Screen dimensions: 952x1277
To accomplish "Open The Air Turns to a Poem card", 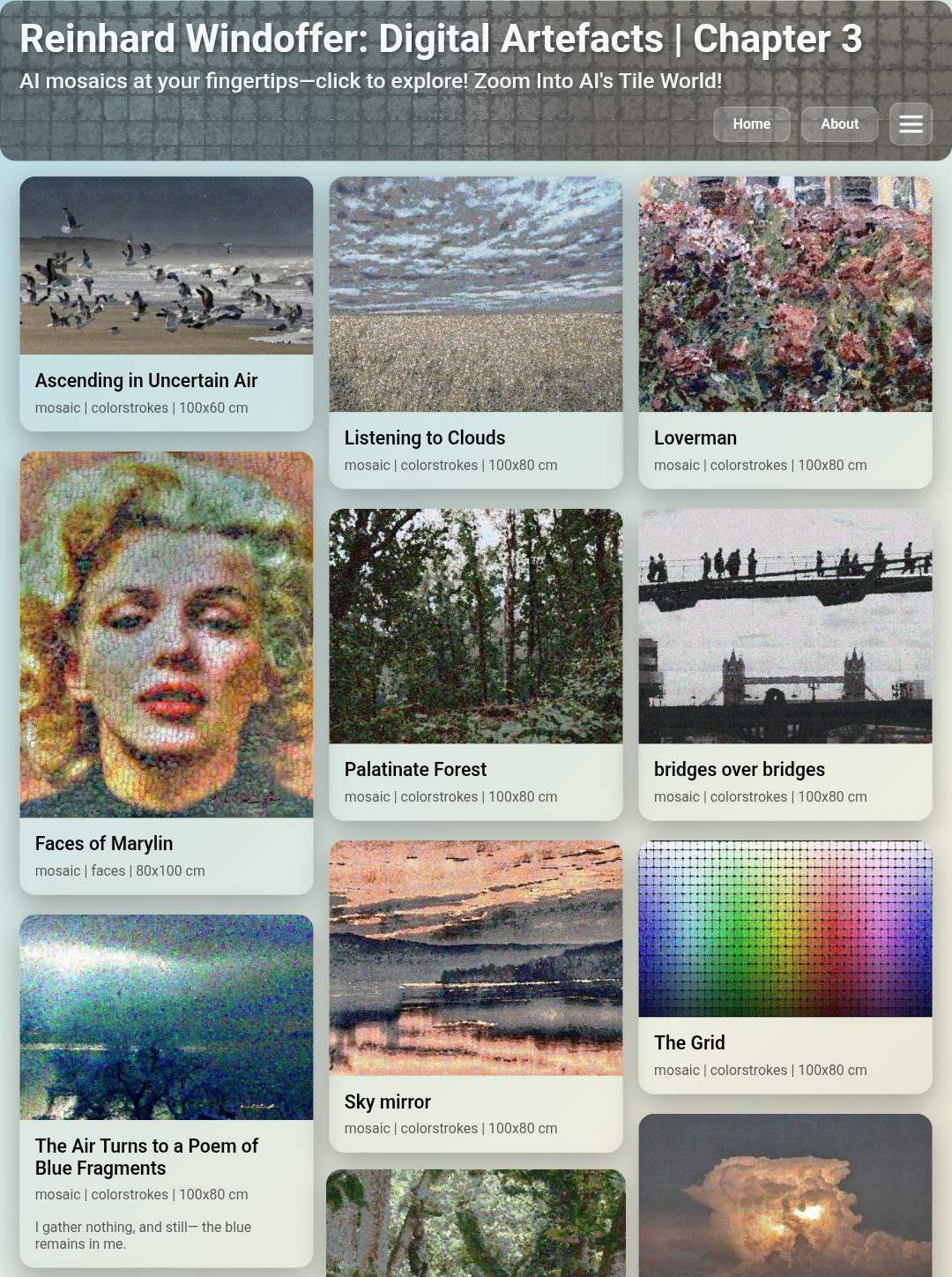I will point(167,1018).
